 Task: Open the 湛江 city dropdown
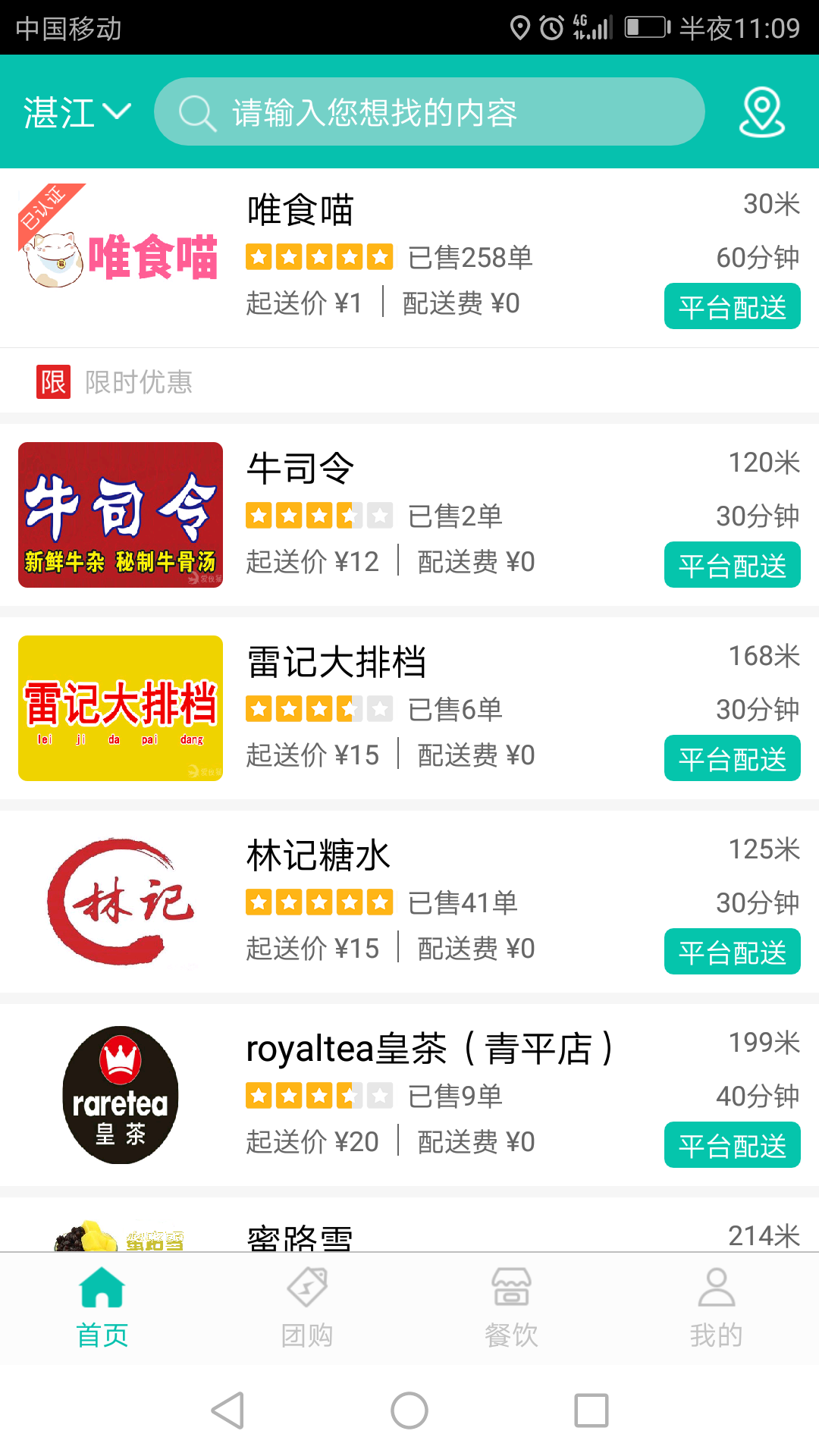[77, 112]
